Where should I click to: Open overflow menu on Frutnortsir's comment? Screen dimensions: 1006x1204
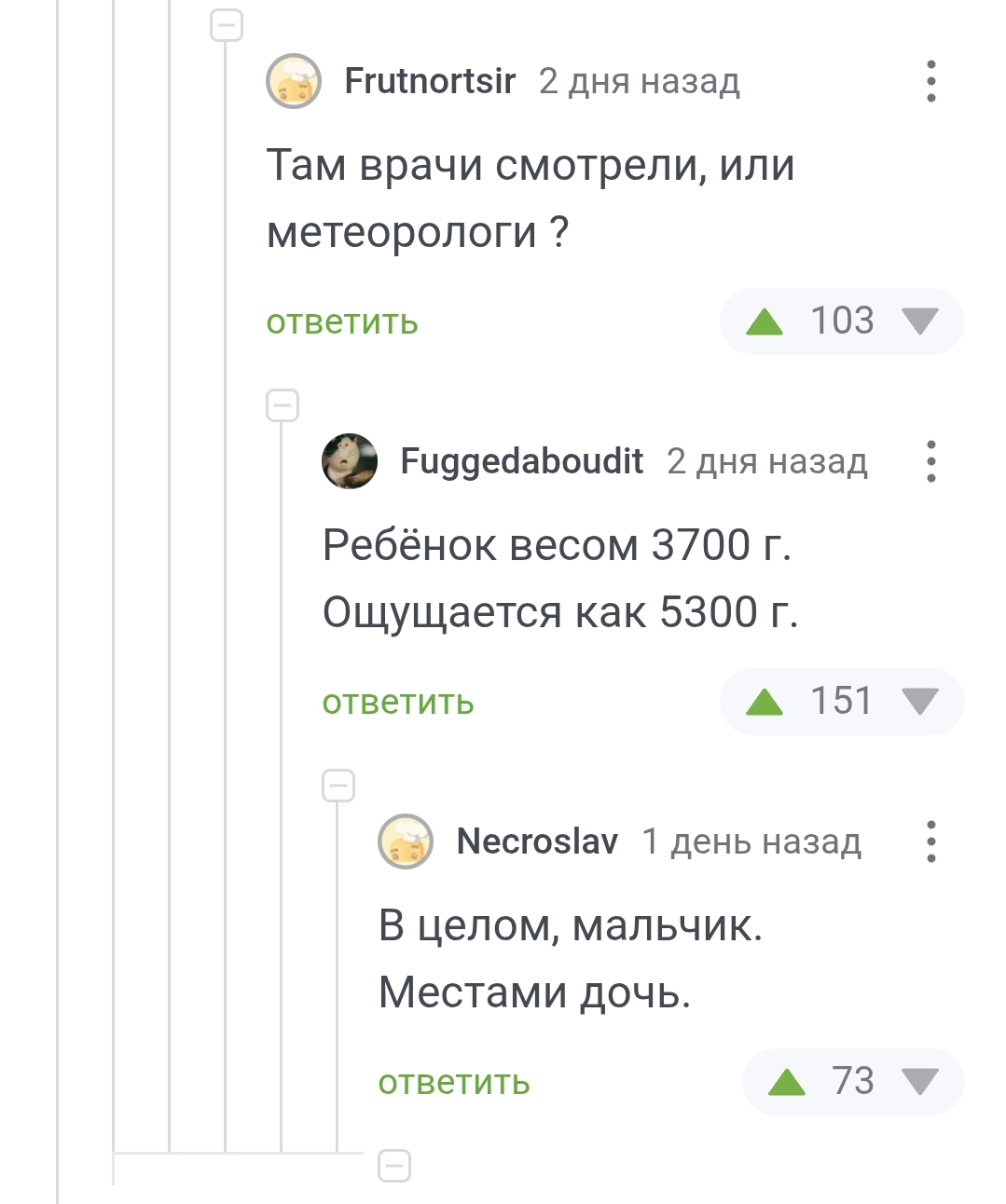pos(930,81)
